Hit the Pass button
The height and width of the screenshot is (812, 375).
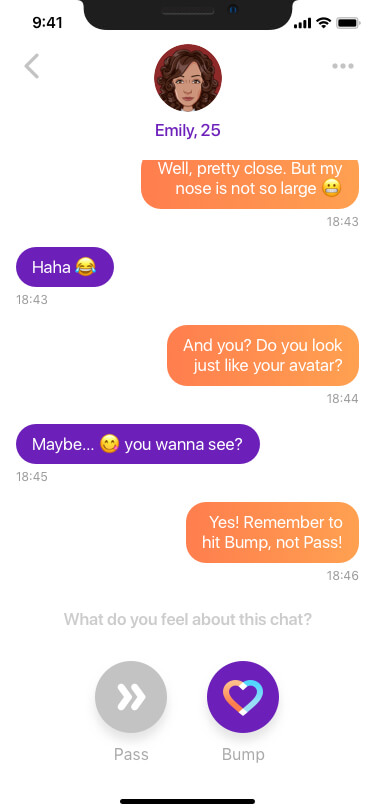(x=131, y=697)
